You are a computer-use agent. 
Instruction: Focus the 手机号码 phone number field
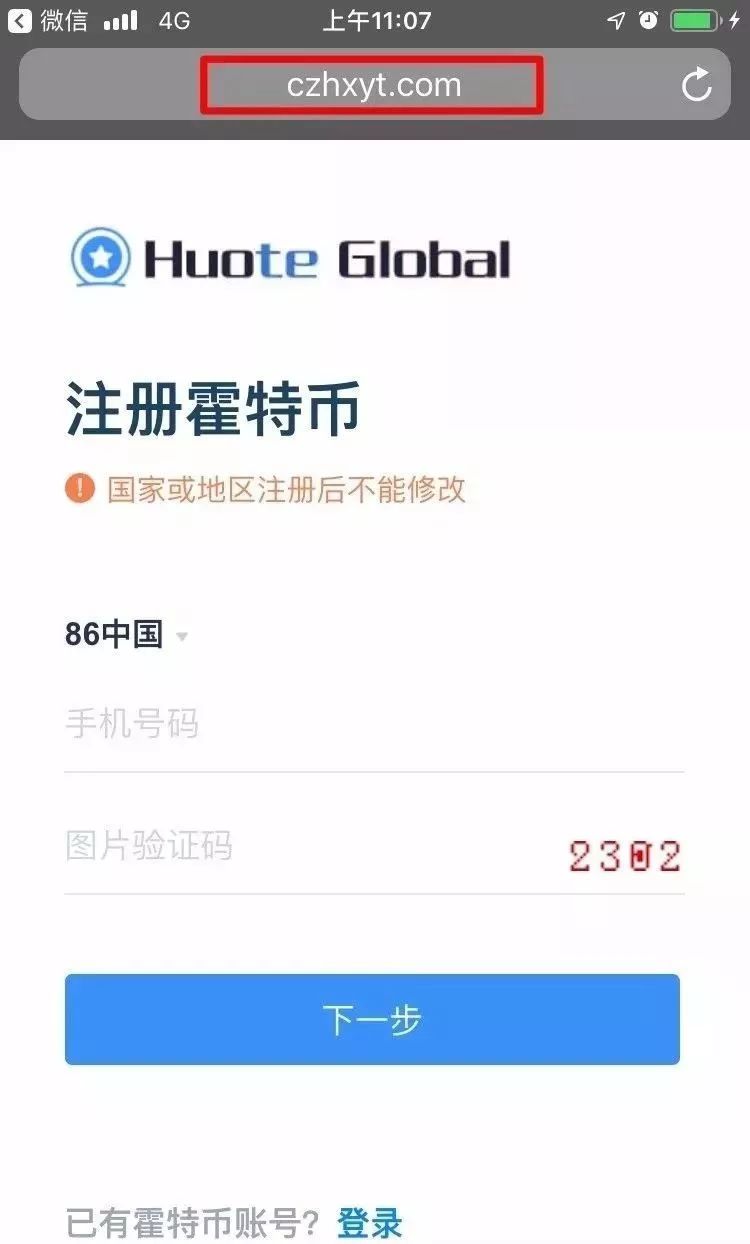click(372, 724)
